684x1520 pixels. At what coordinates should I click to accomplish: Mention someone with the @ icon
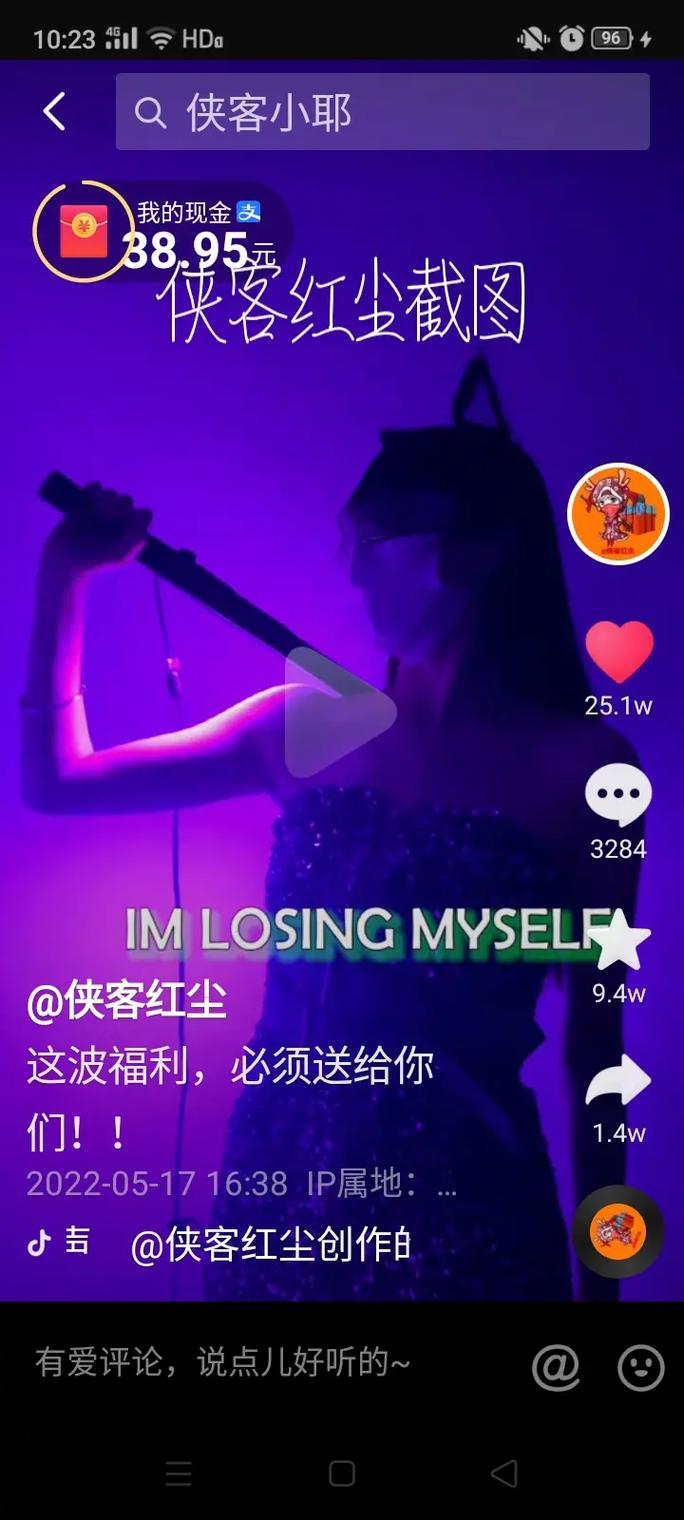tap(556, 1367)
